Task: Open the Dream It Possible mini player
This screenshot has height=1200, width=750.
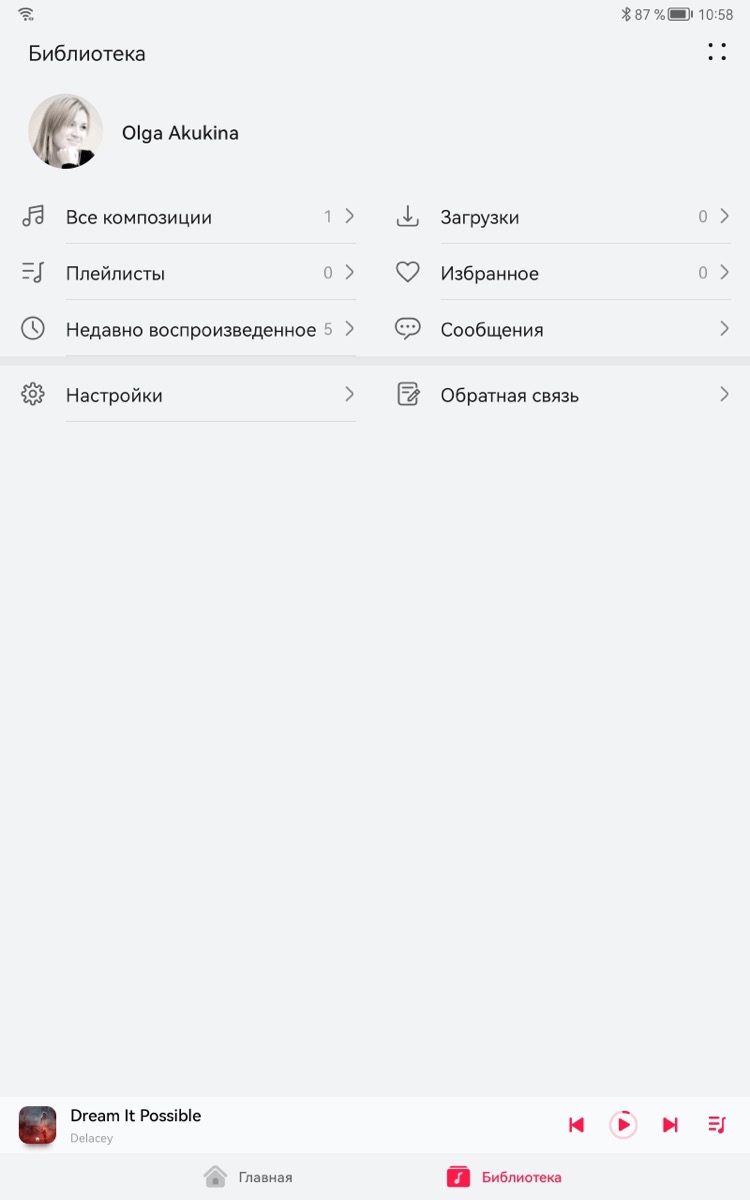Action: tap(280, 1125)
